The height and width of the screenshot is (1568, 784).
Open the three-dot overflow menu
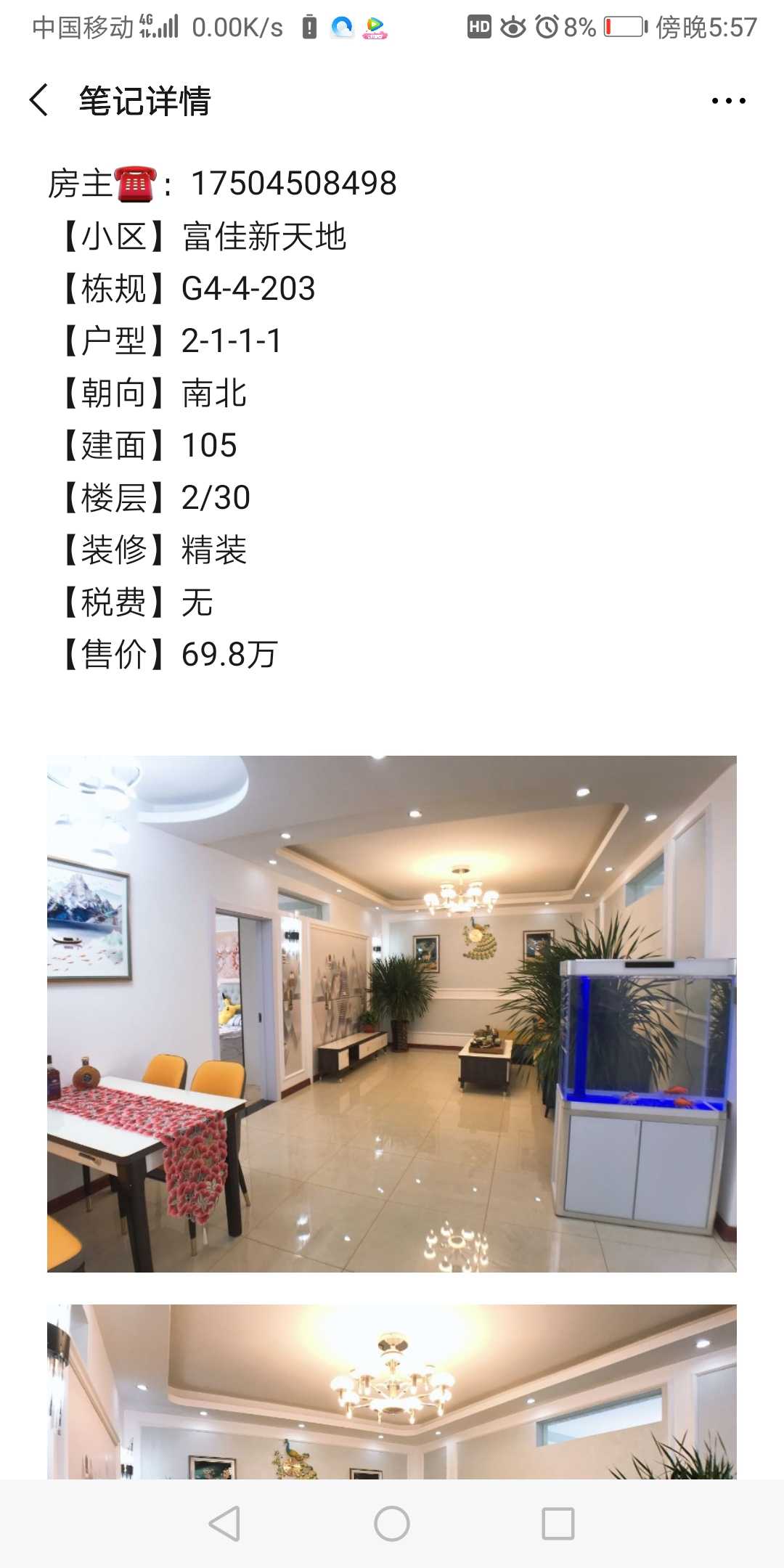coord(728,101)
